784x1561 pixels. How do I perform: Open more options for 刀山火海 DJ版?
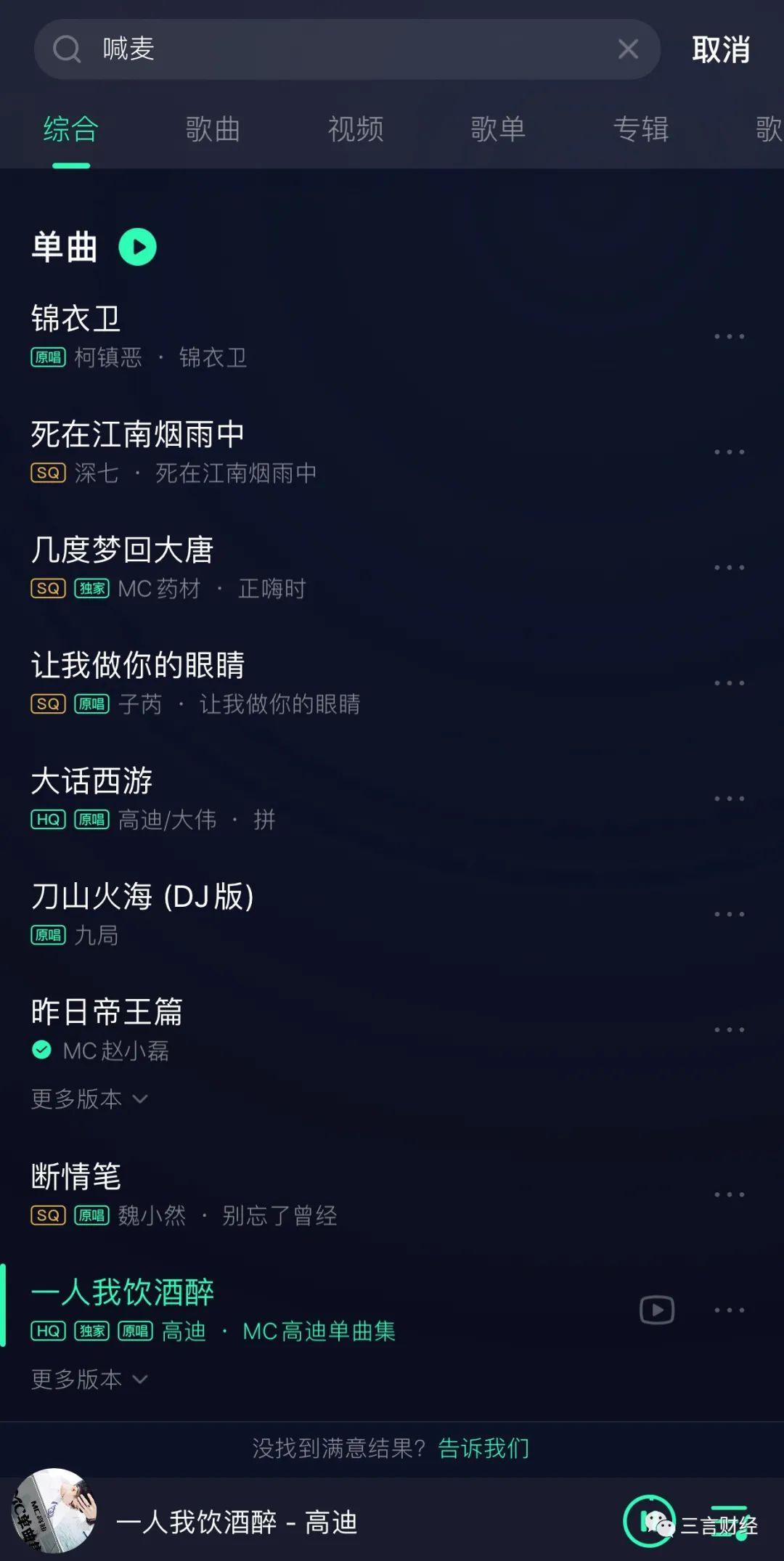click(729, 913)
